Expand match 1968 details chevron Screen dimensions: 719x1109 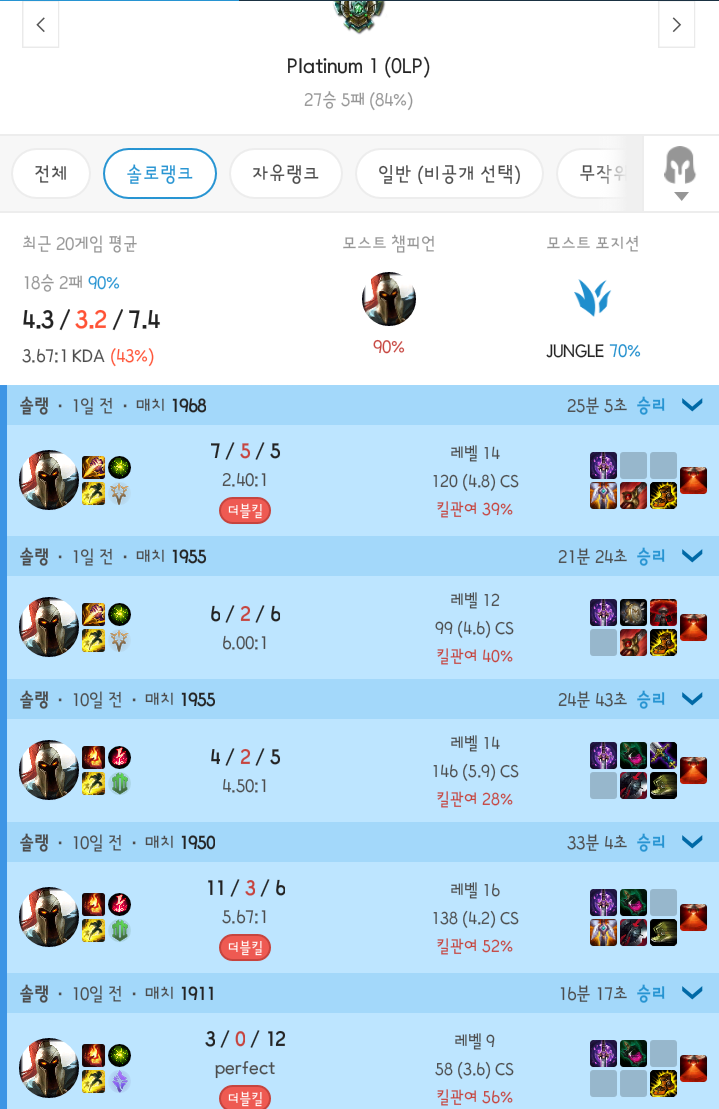point(691,405)
